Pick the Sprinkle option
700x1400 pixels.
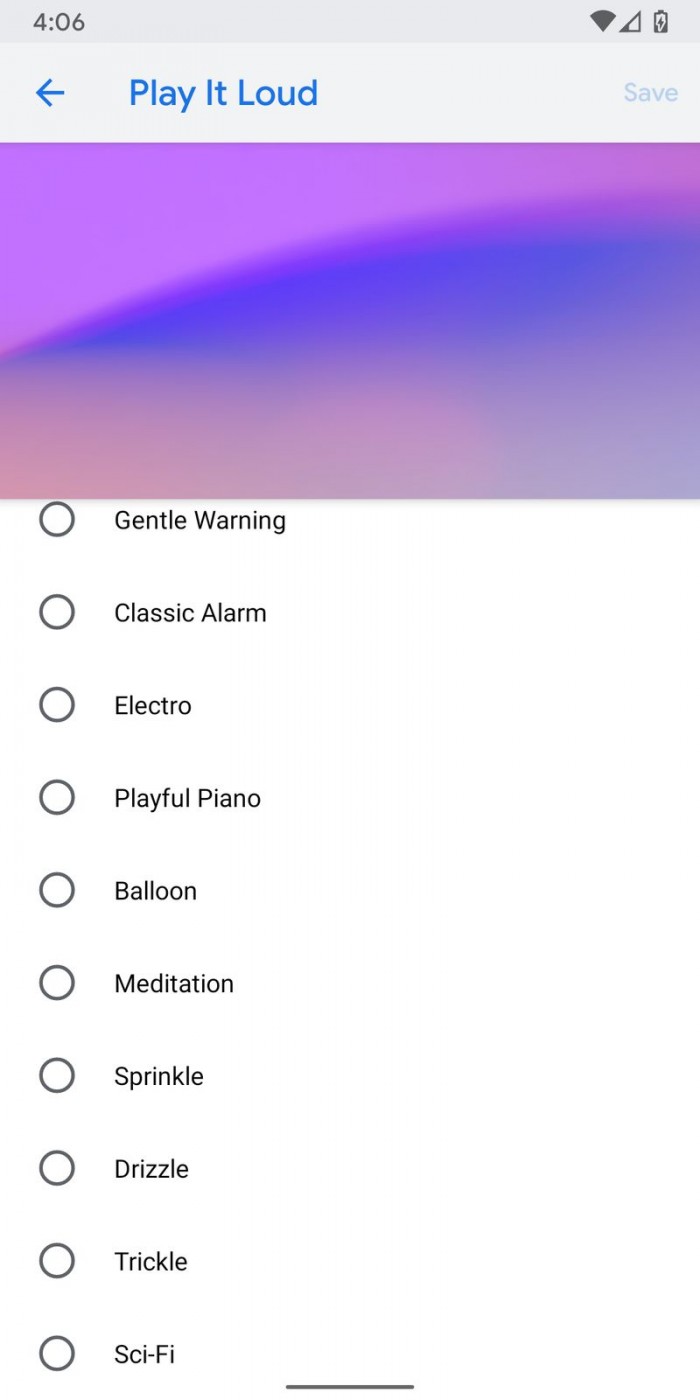click(57, 1076)
